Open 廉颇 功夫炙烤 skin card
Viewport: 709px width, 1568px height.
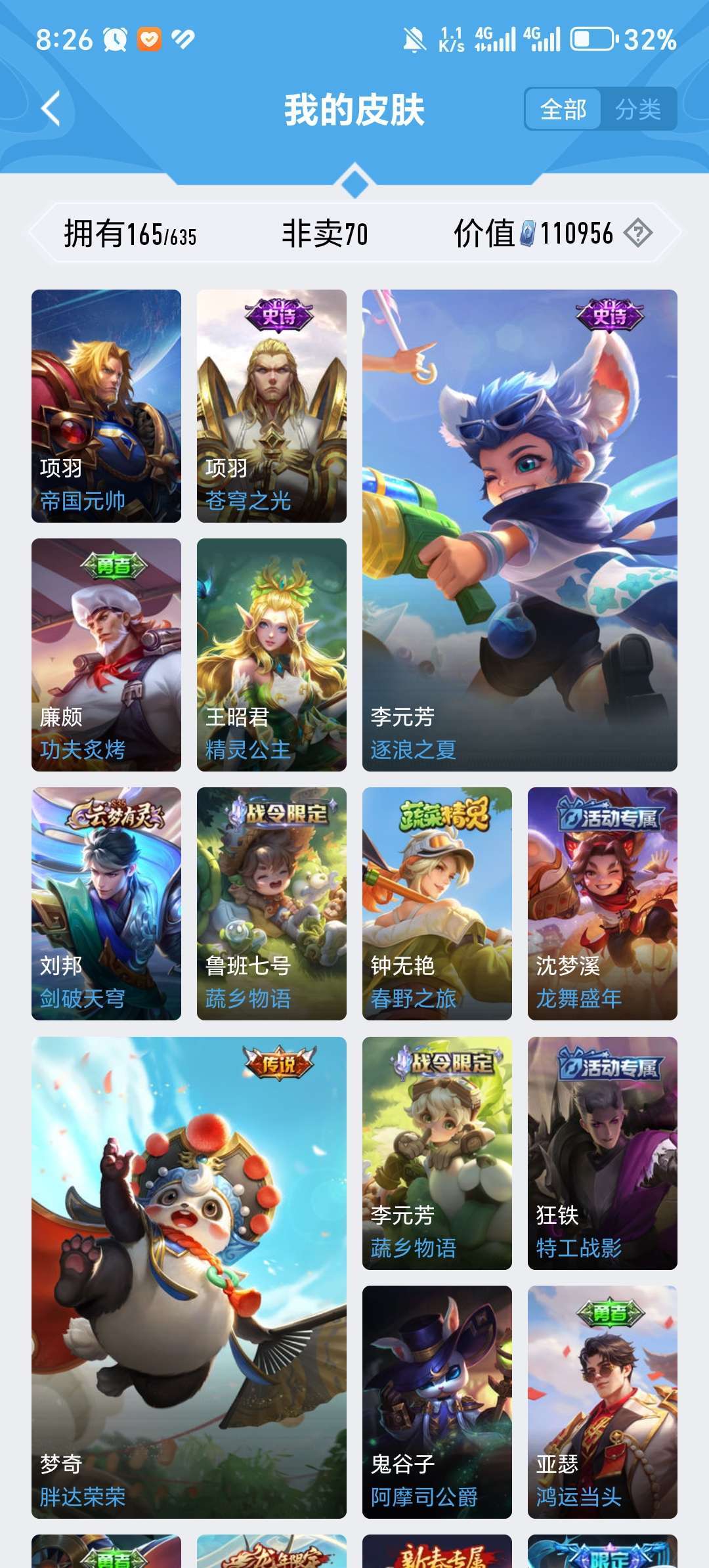(x=106, y=655)
